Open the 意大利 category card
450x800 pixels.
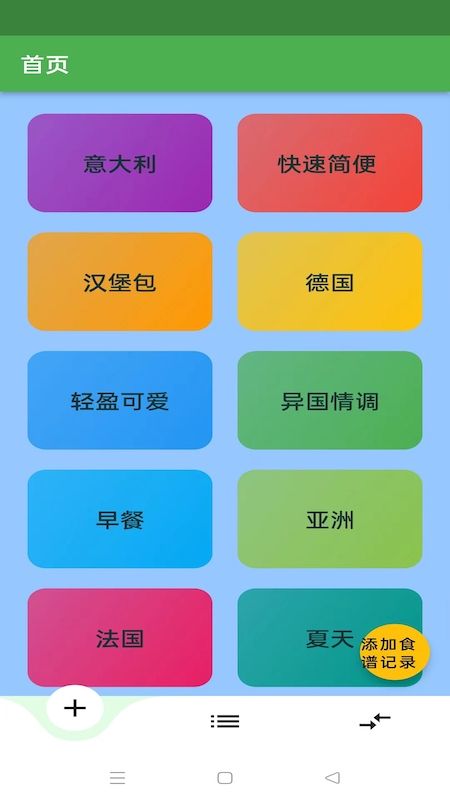pyautogui.click(x=120, y=163)
